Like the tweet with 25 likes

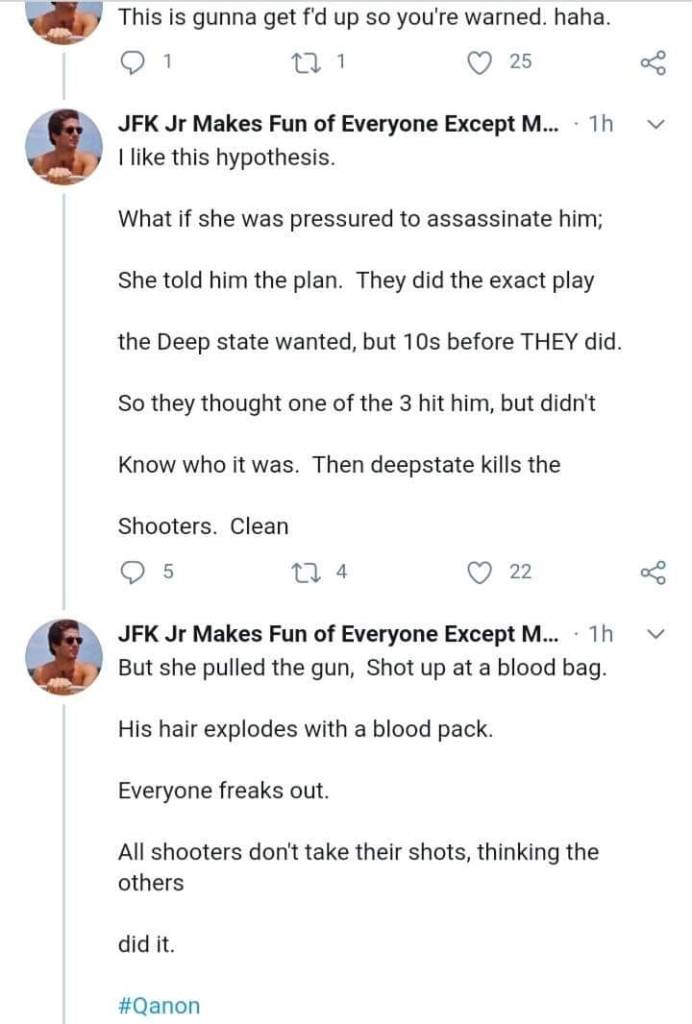pos(482,63)
